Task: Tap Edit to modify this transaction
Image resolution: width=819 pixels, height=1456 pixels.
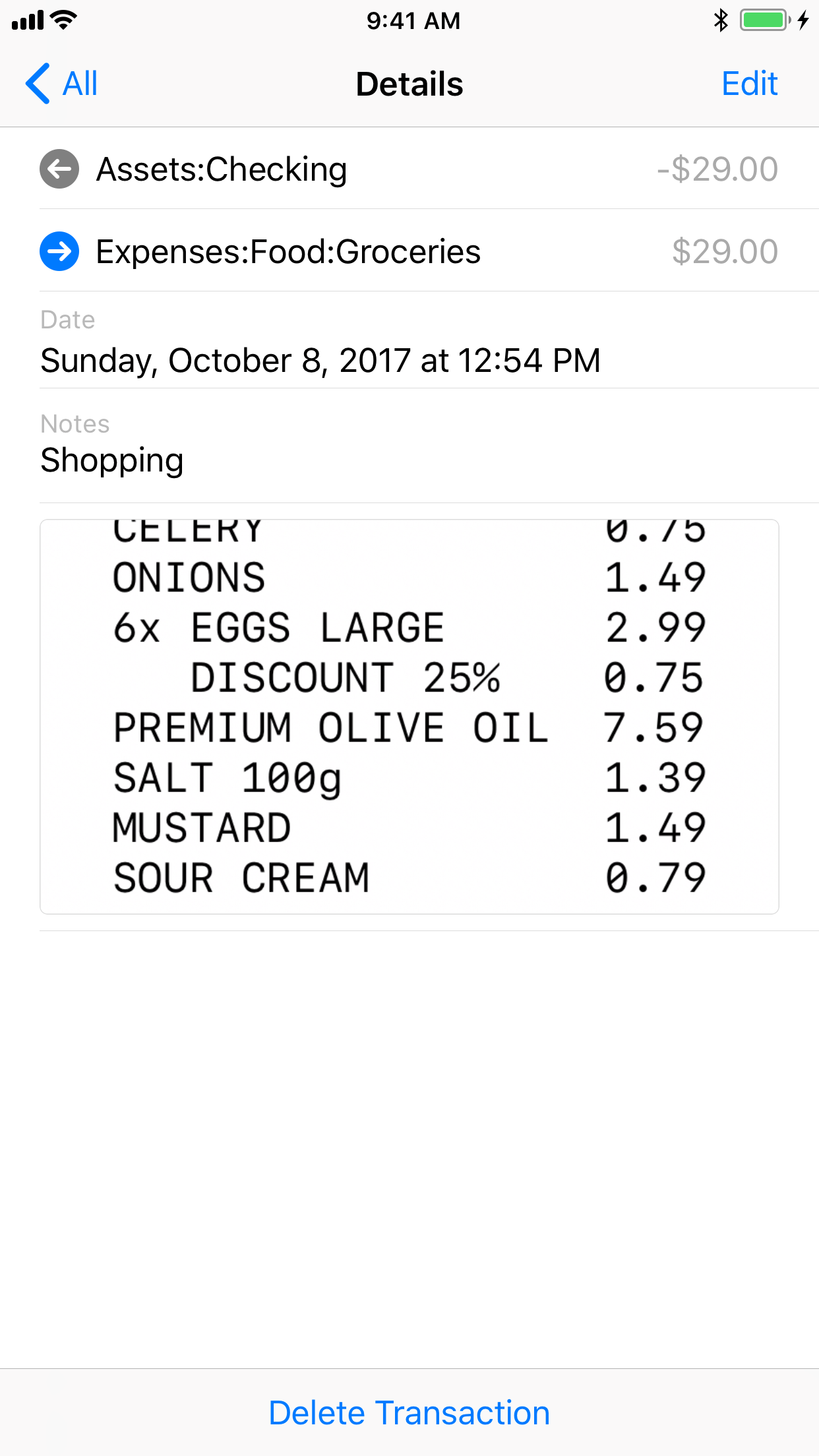Action: click(749, 84)
